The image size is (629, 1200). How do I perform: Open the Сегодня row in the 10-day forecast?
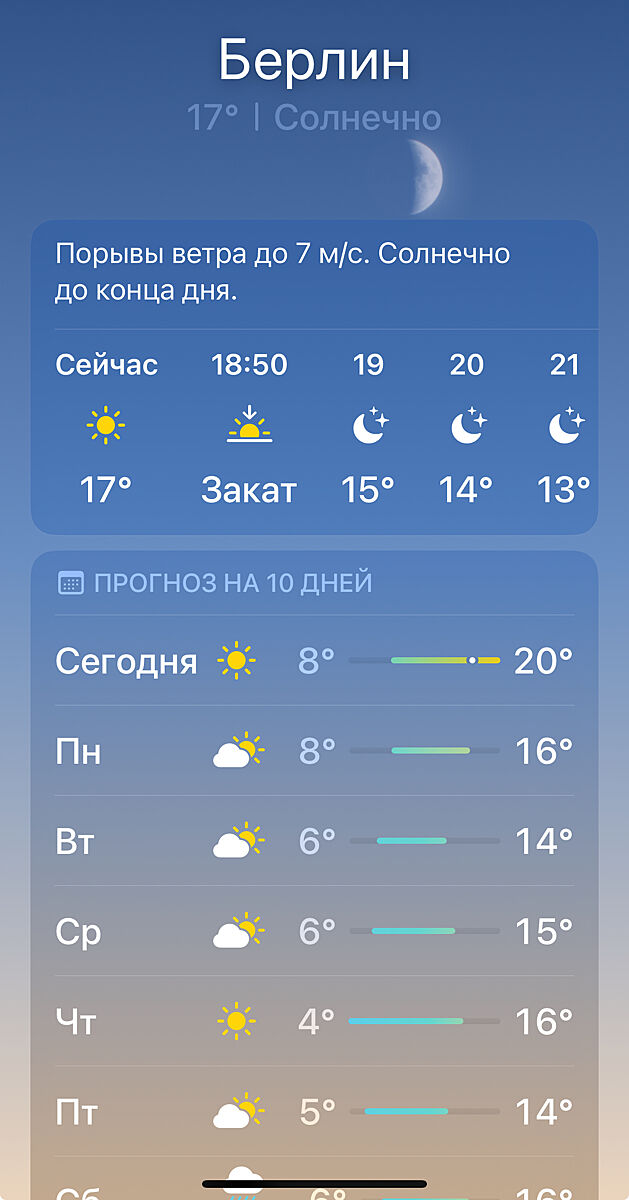[314, 660]
